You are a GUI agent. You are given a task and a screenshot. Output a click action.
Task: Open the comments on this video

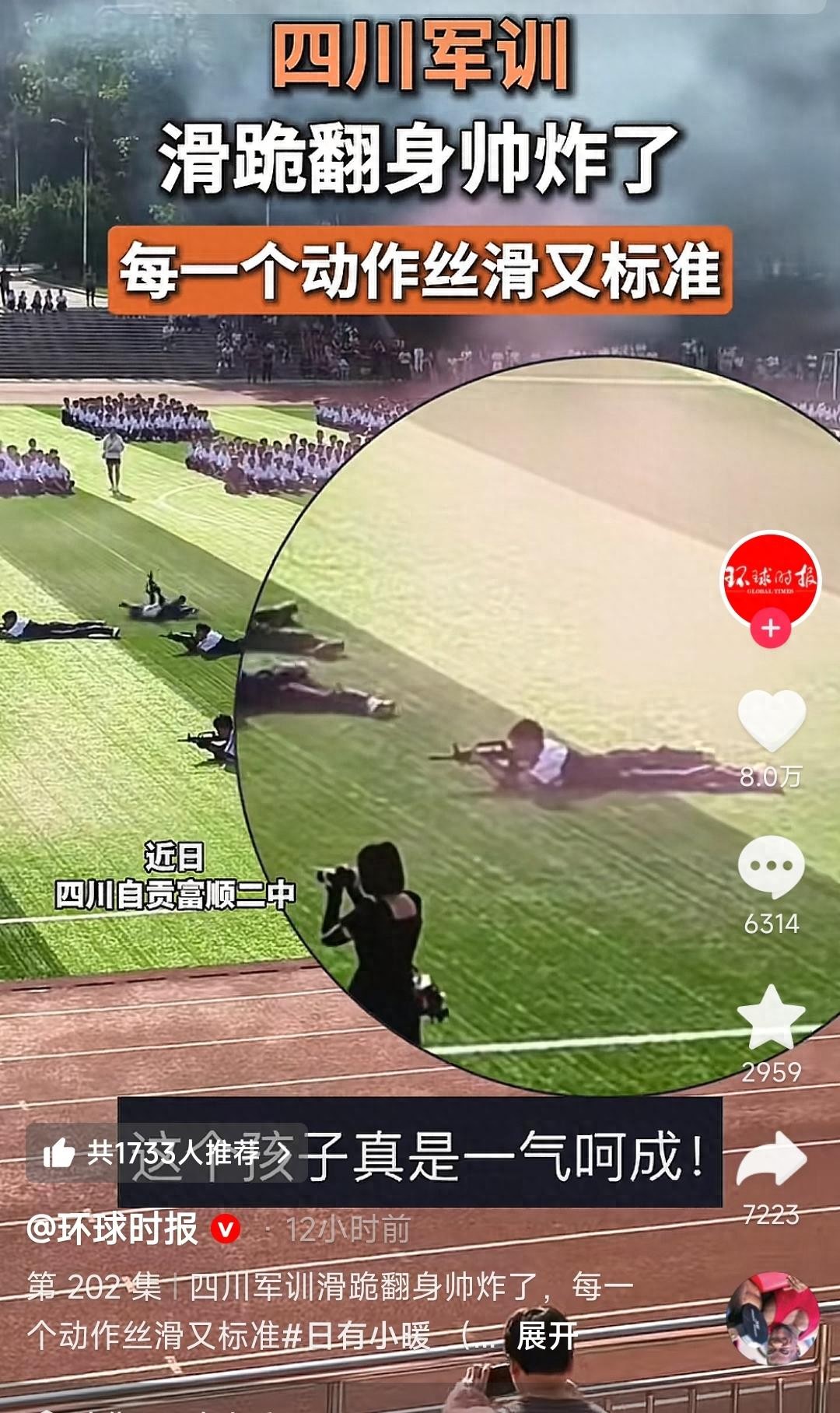click(x=770, y=868)
